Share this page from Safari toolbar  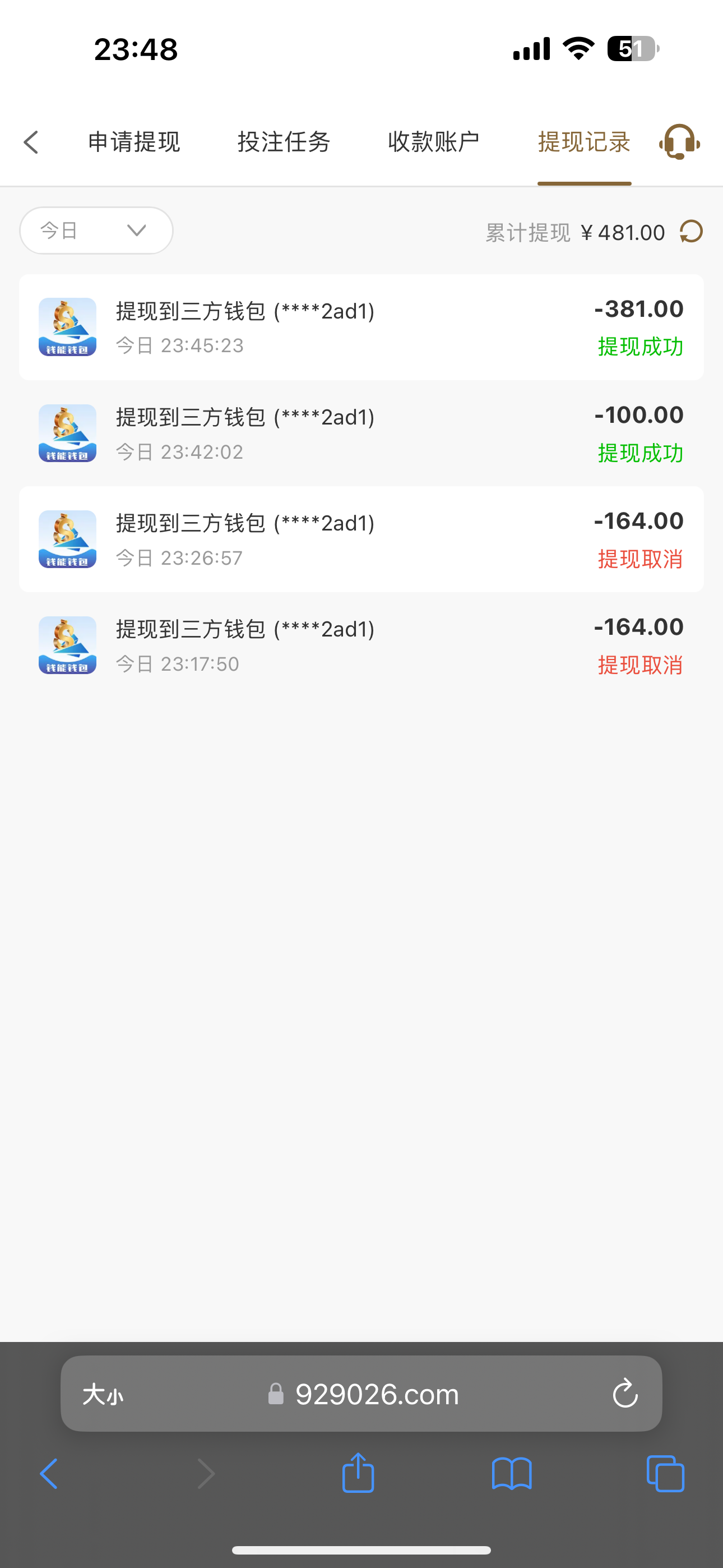pyautogui.click(x=358, y=1474)
